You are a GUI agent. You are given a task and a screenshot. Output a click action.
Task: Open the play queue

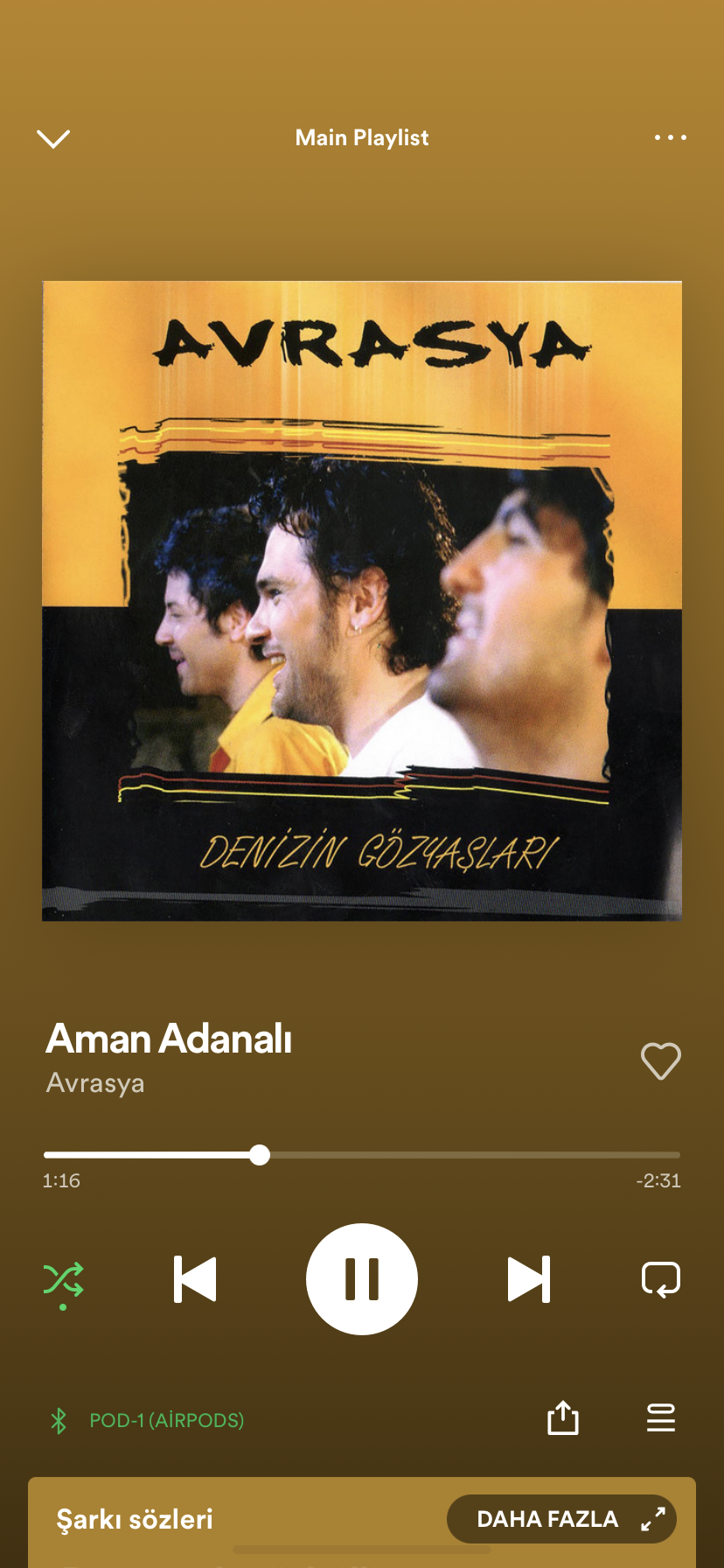click(660, 1418)
